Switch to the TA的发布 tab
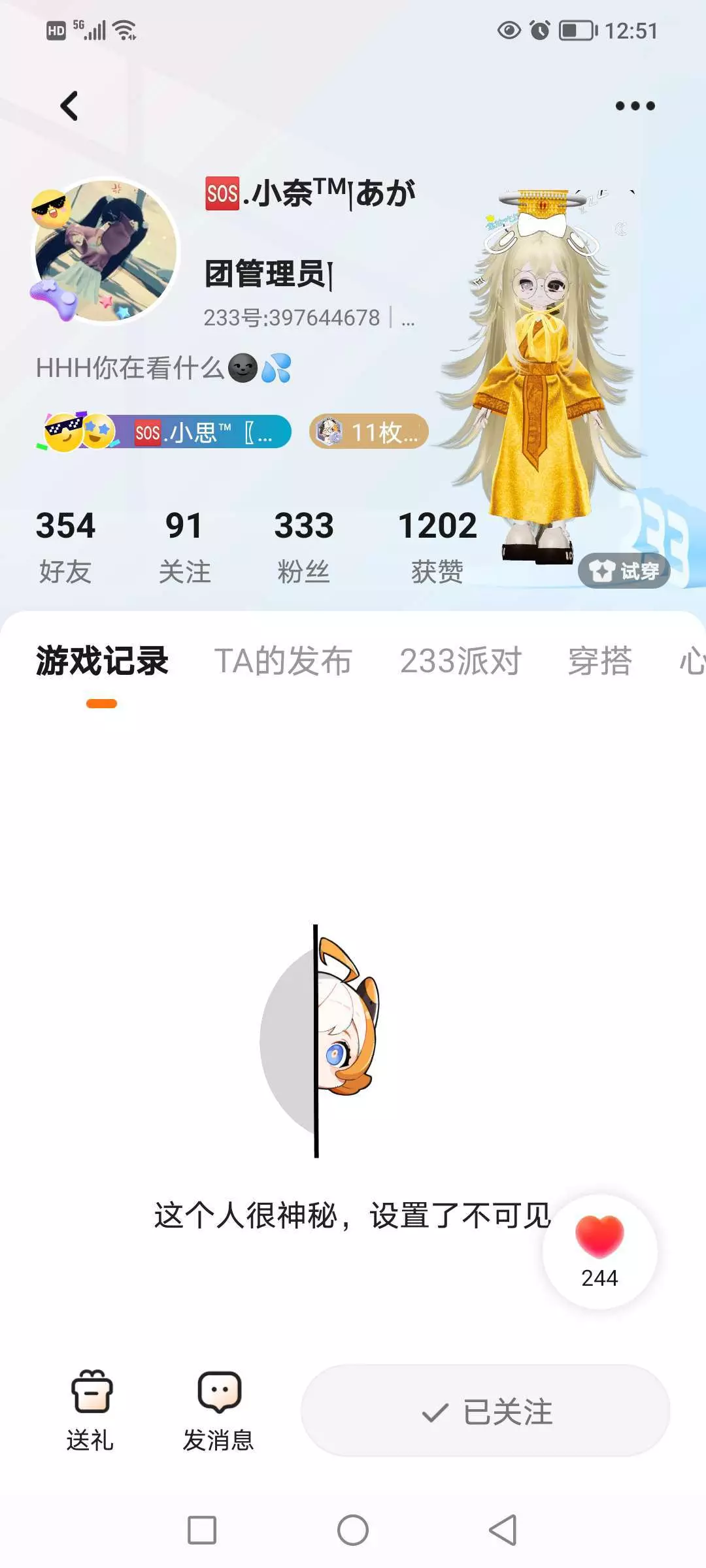Viewport: 706px width, 1568px height. [283, 661]
